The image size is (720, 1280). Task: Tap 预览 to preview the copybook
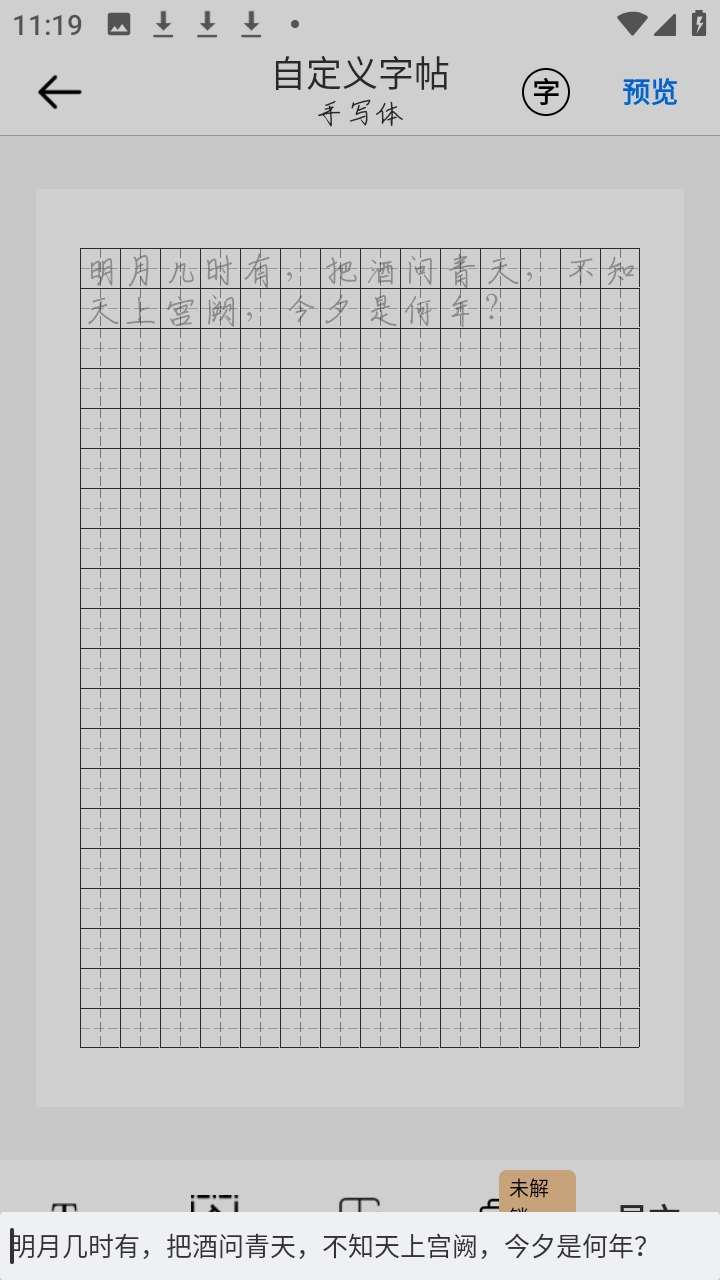(649, 93)
